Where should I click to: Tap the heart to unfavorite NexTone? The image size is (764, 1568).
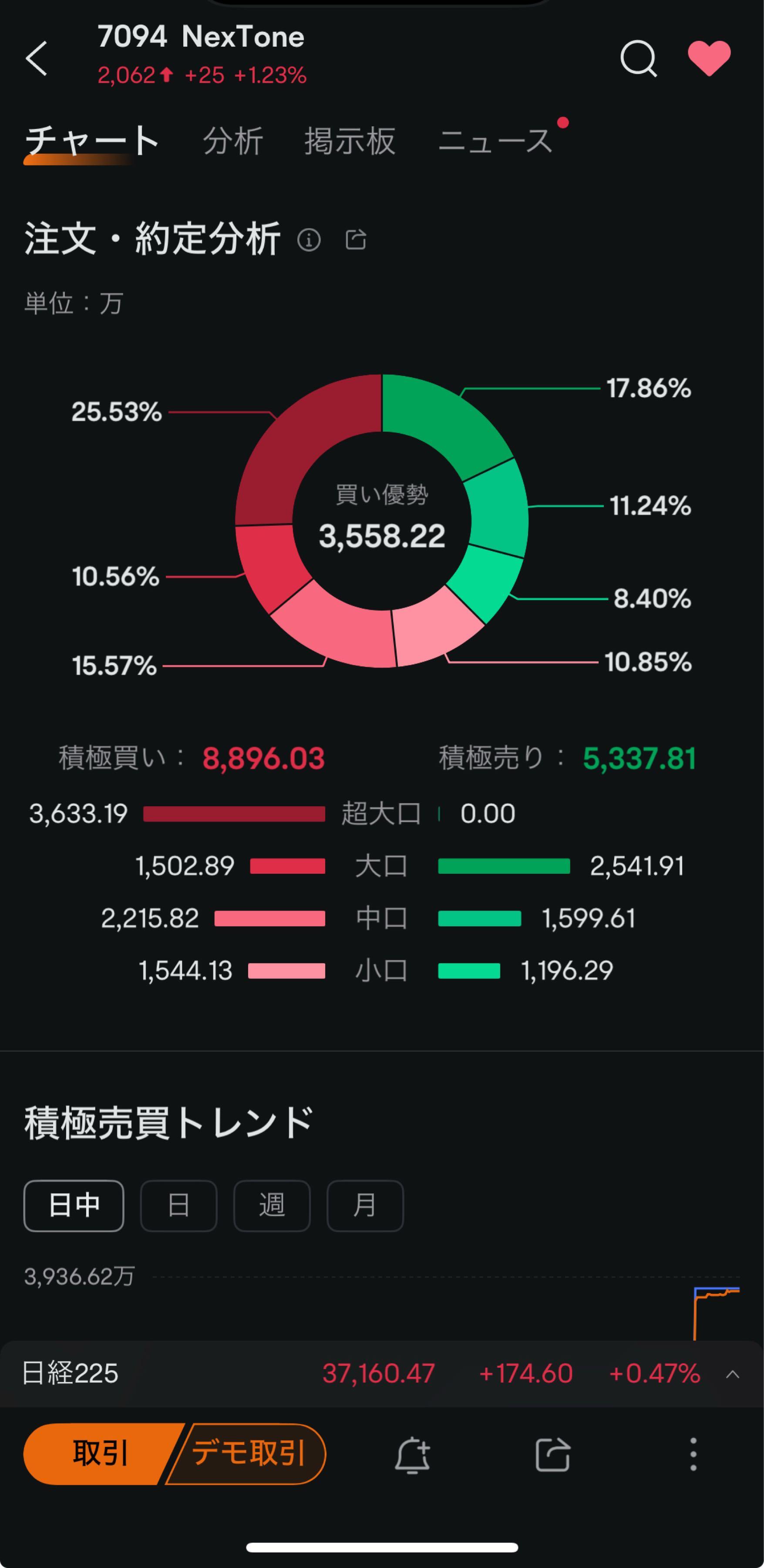click(710, 58)
